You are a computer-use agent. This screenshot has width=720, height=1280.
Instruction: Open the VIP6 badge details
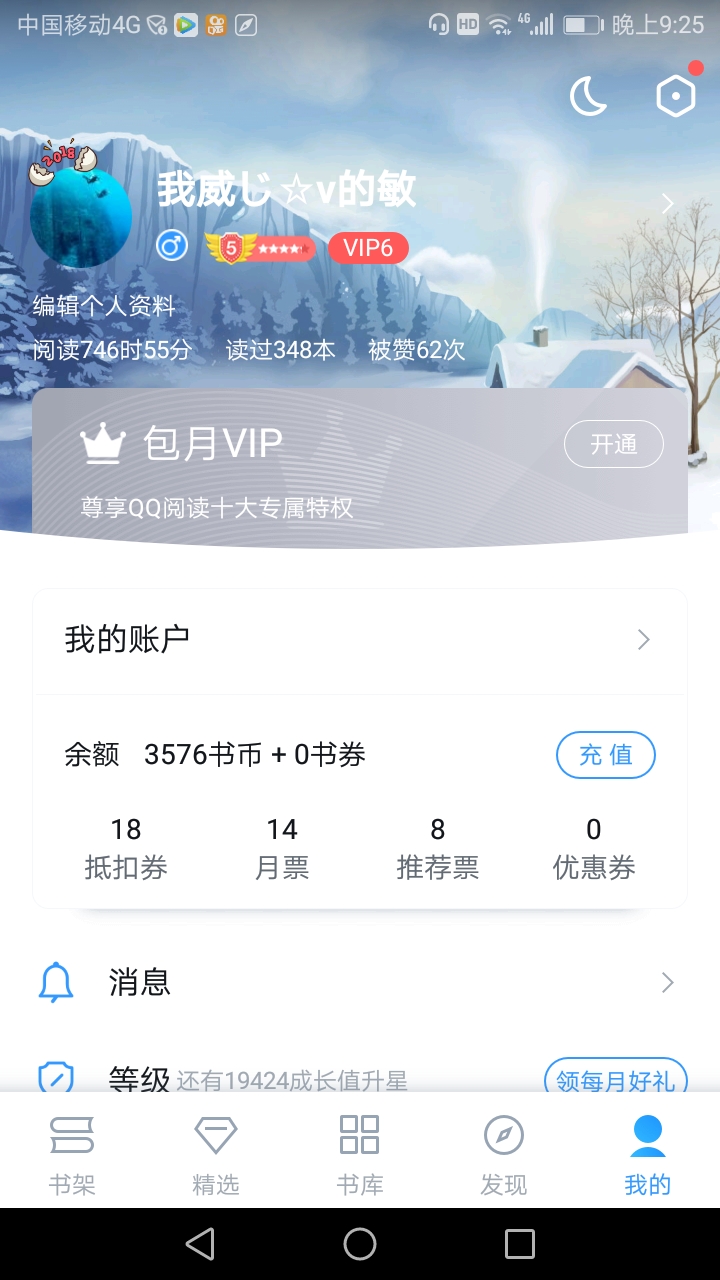pos(368,247)
